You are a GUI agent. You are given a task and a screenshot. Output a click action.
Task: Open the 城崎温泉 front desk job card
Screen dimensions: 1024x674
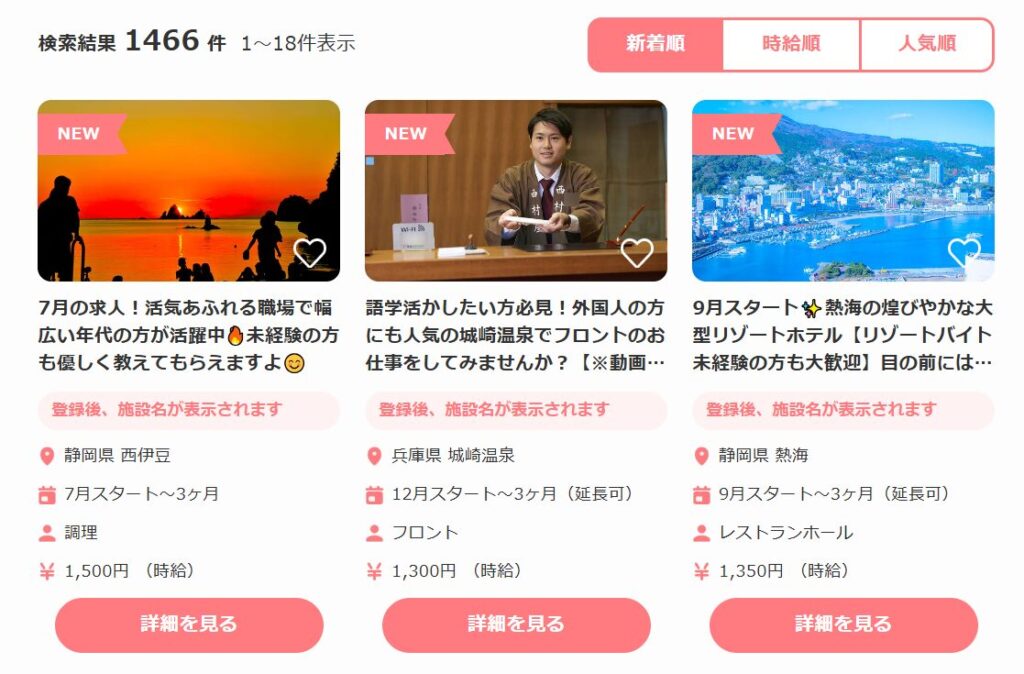point(515,335)
